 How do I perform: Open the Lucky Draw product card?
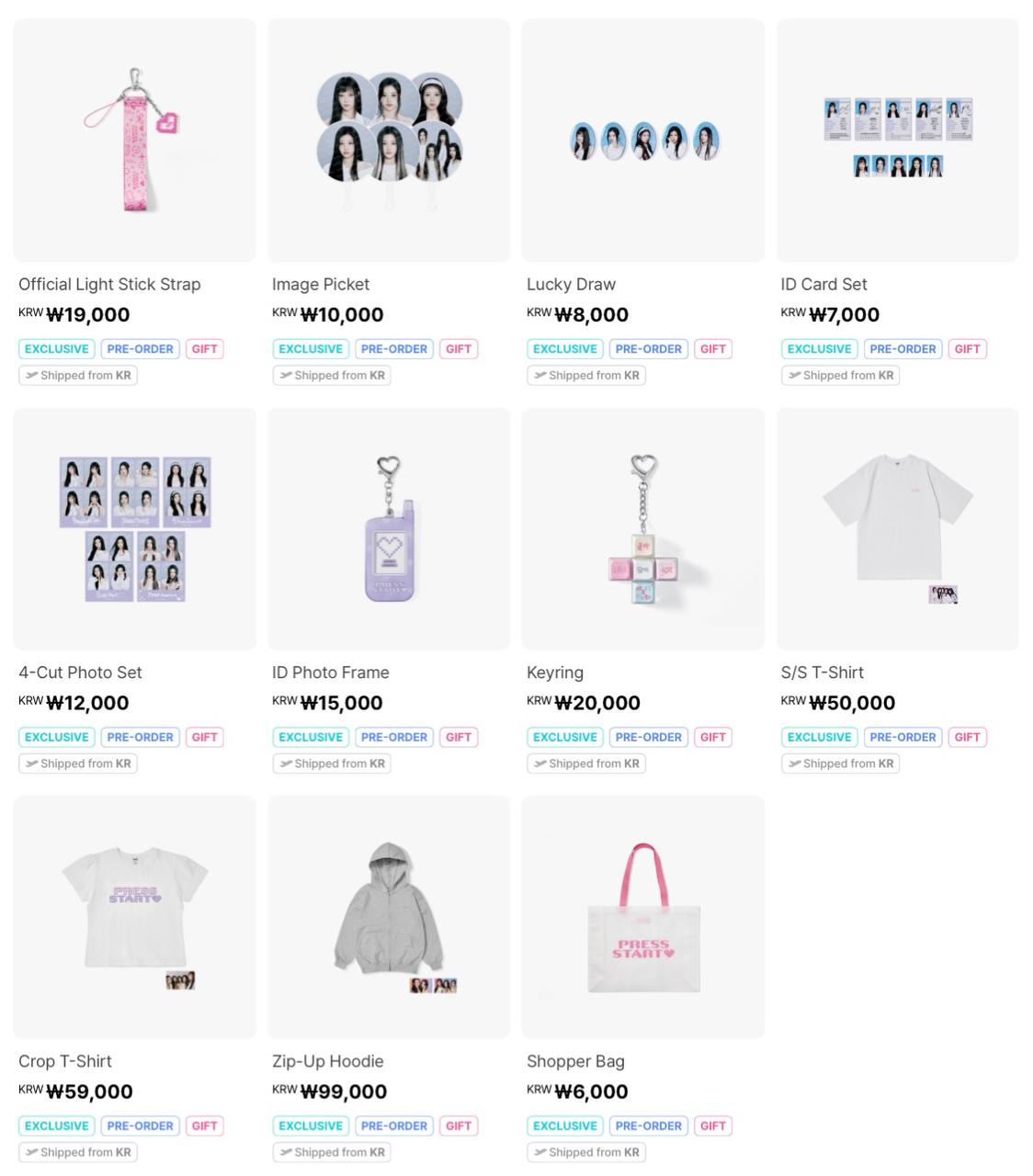[x=642, y=141]
